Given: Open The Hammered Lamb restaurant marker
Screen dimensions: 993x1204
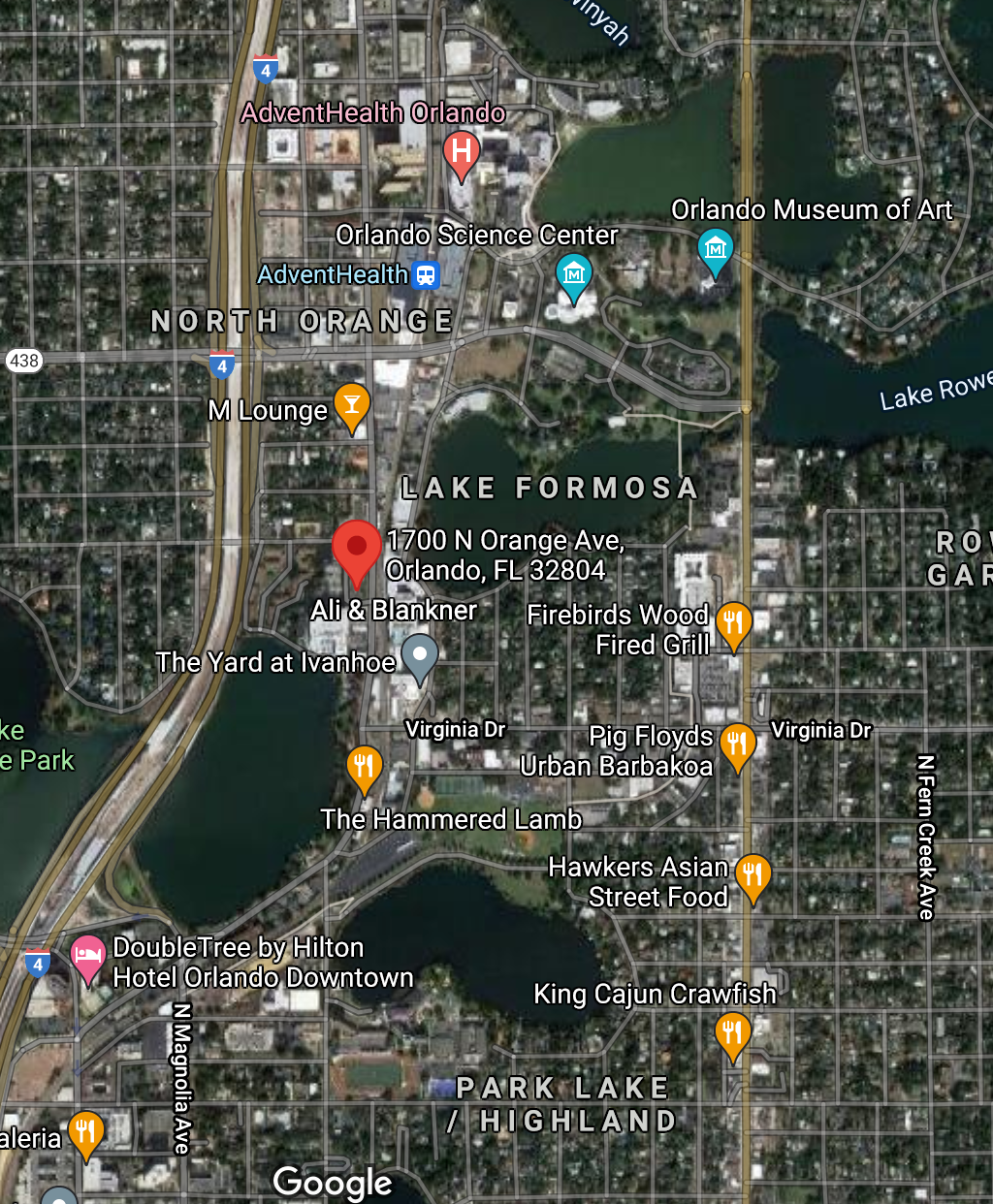Looking at the screenshot, I should (x=364, y=766).
